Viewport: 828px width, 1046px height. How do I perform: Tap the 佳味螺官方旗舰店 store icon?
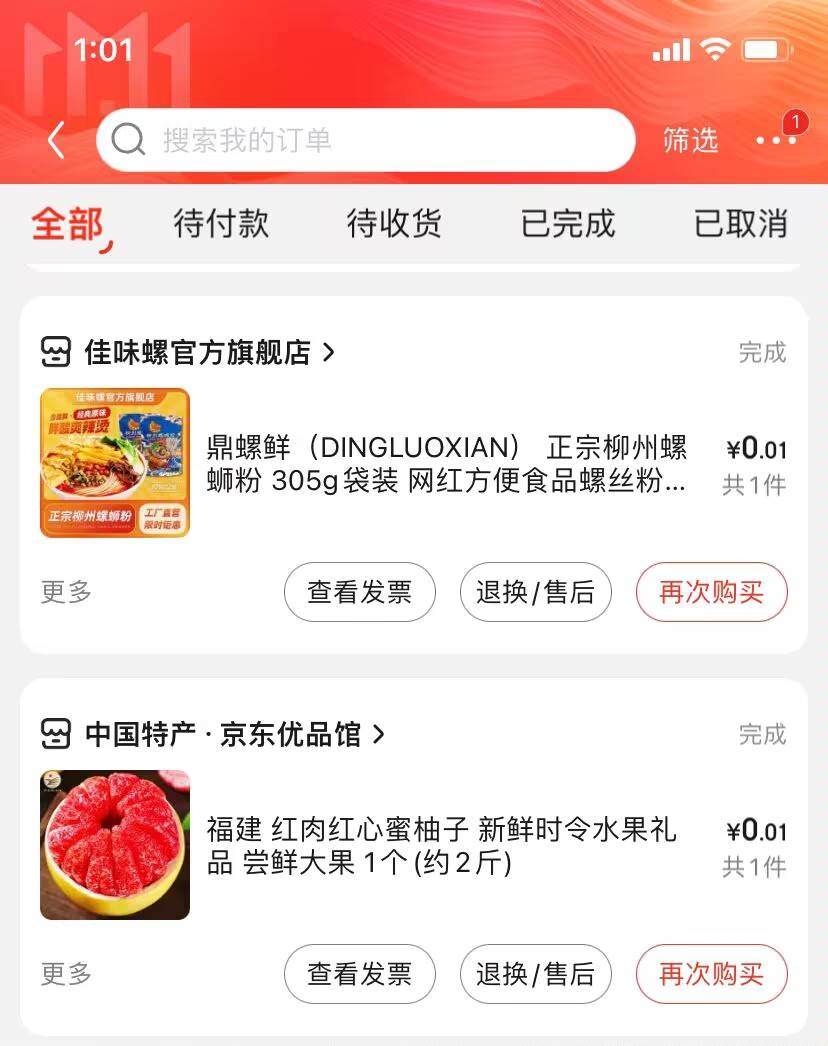pos(56,352)
